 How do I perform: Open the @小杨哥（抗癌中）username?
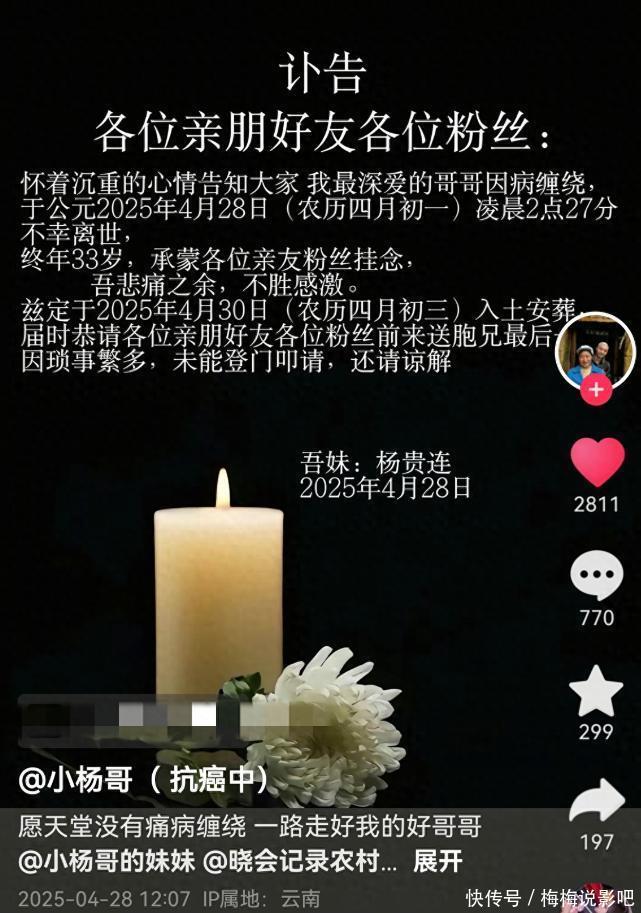point(144,779)
